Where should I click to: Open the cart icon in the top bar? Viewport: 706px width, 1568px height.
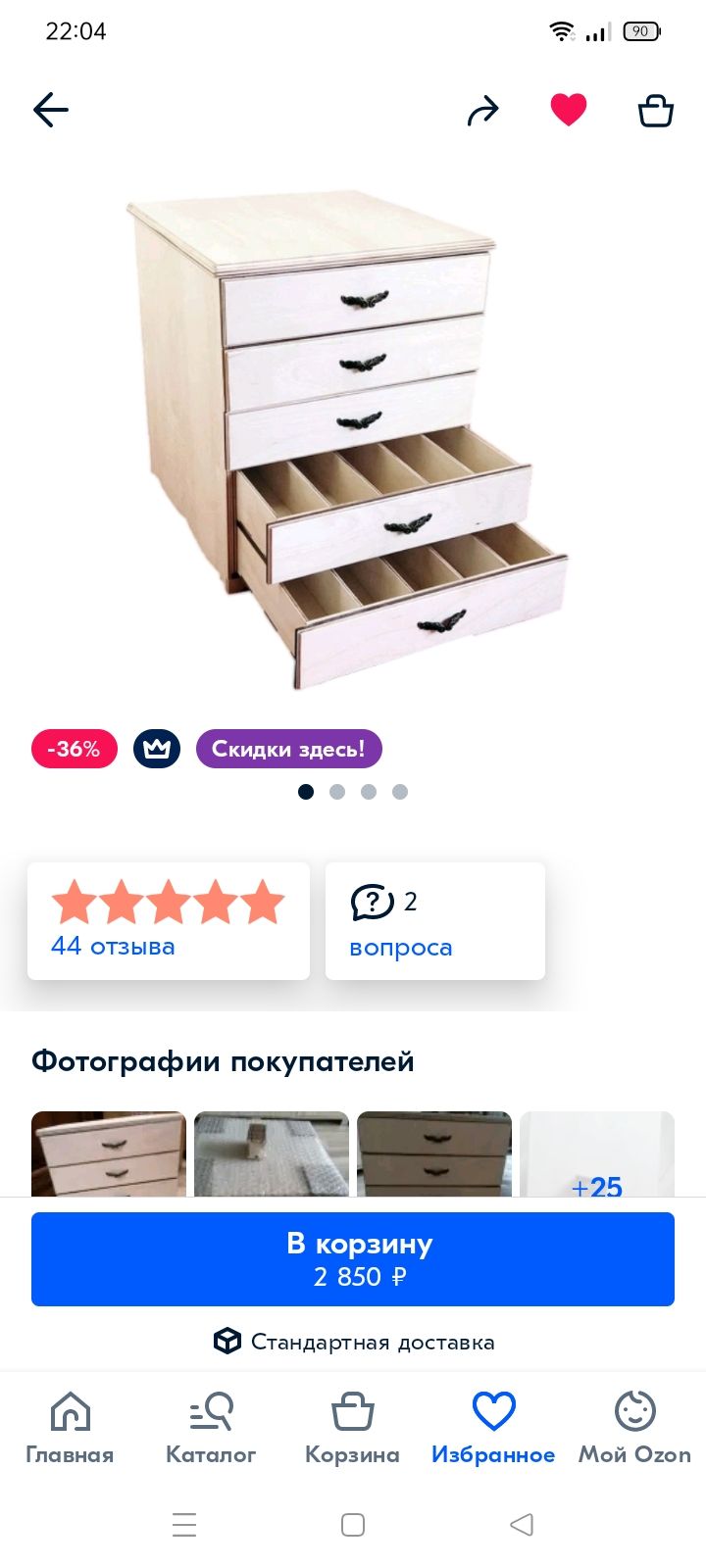[x=655, y=111]
